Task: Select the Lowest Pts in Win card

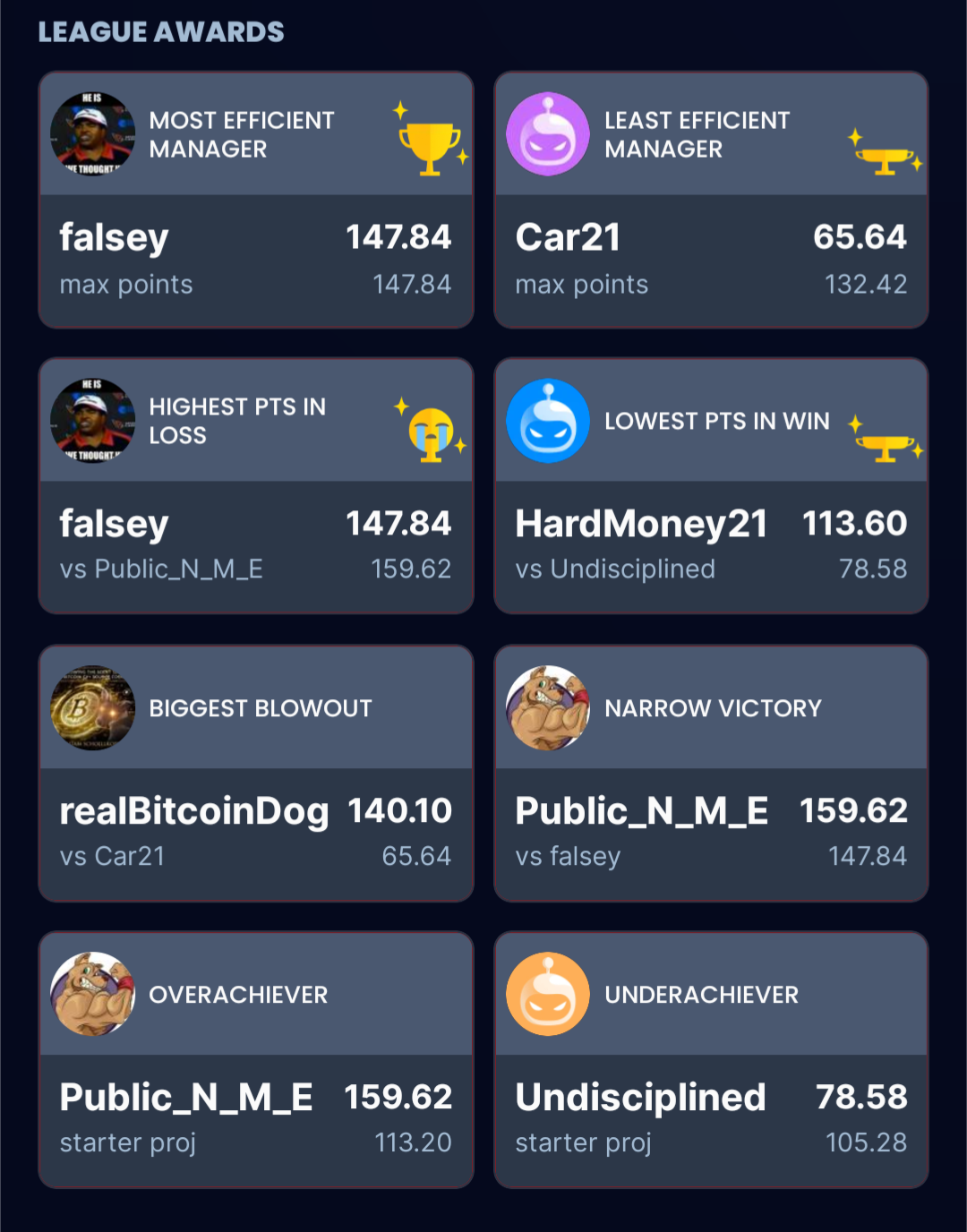Action: tap(711, 487)
